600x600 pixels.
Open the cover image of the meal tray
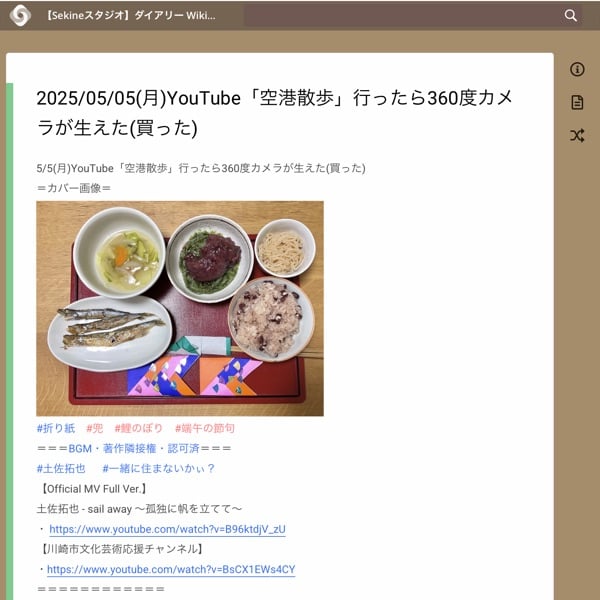(x=180, y=308)
